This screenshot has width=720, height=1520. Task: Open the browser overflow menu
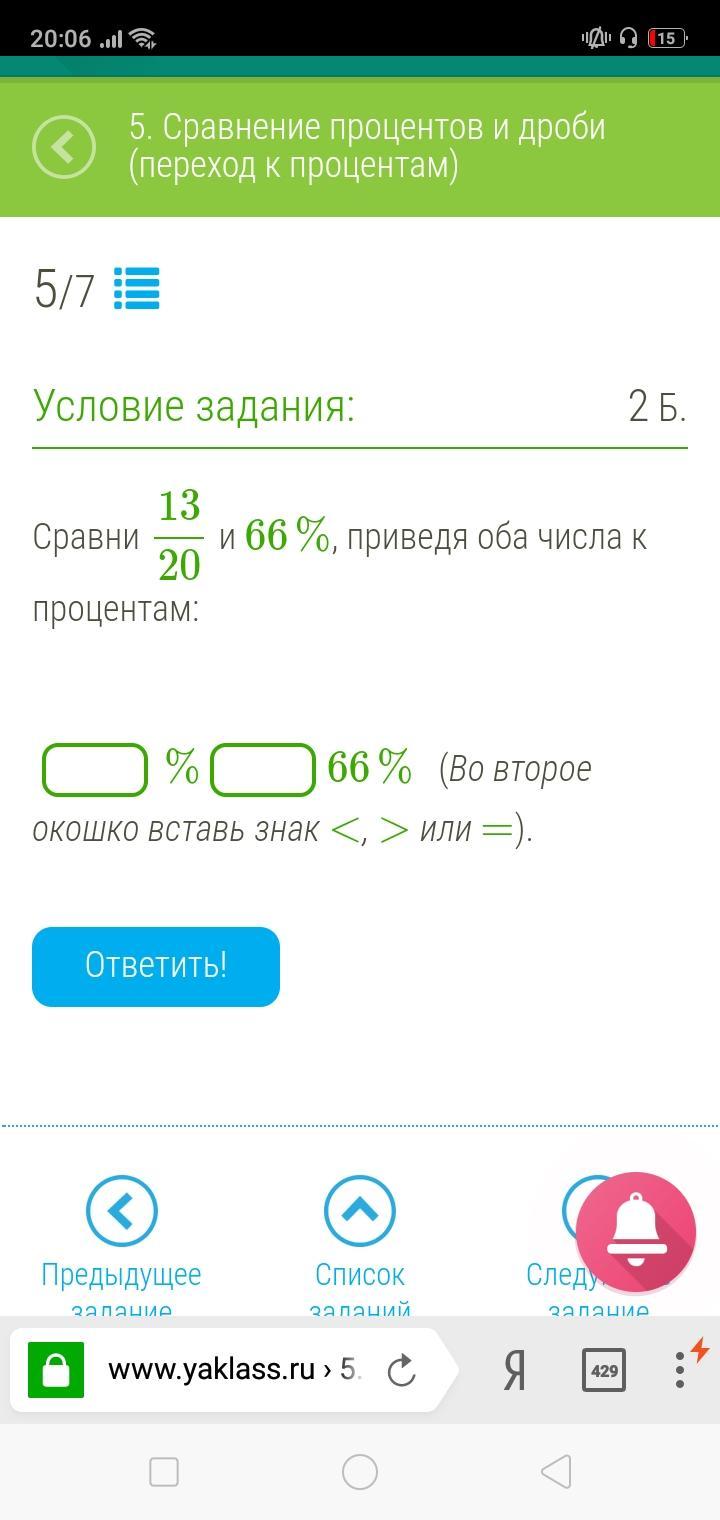681,1370
